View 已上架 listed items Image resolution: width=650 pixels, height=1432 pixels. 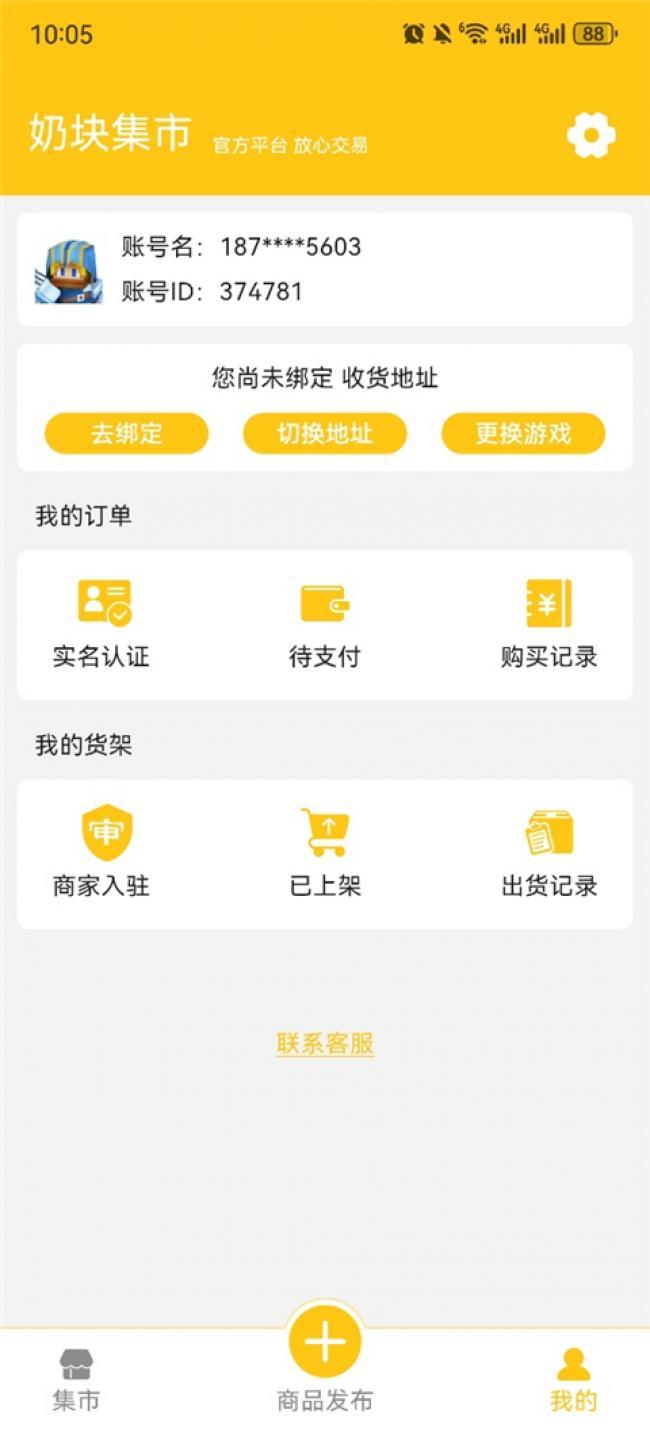pos(325,853)
